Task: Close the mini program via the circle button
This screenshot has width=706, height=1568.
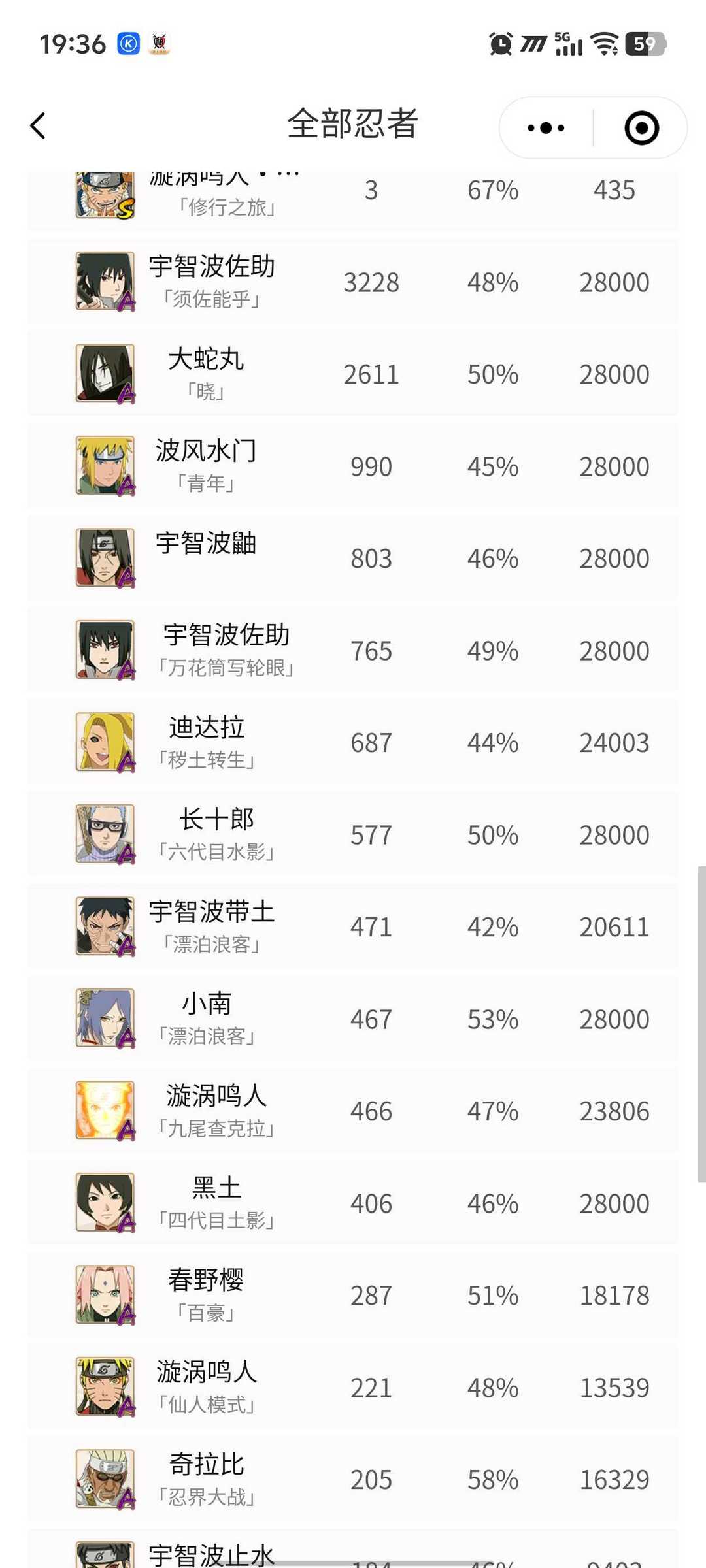Action: [x=641, y=127]
